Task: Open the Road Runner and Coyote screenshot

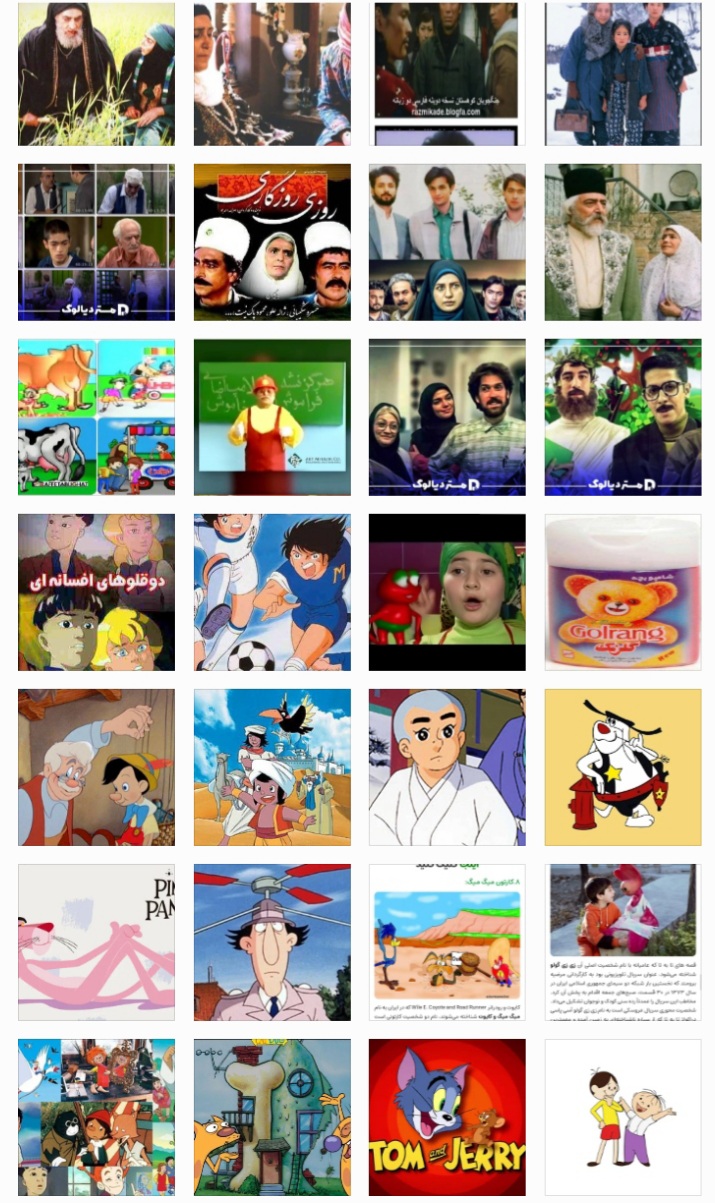Action: click(x=447, y=942)
